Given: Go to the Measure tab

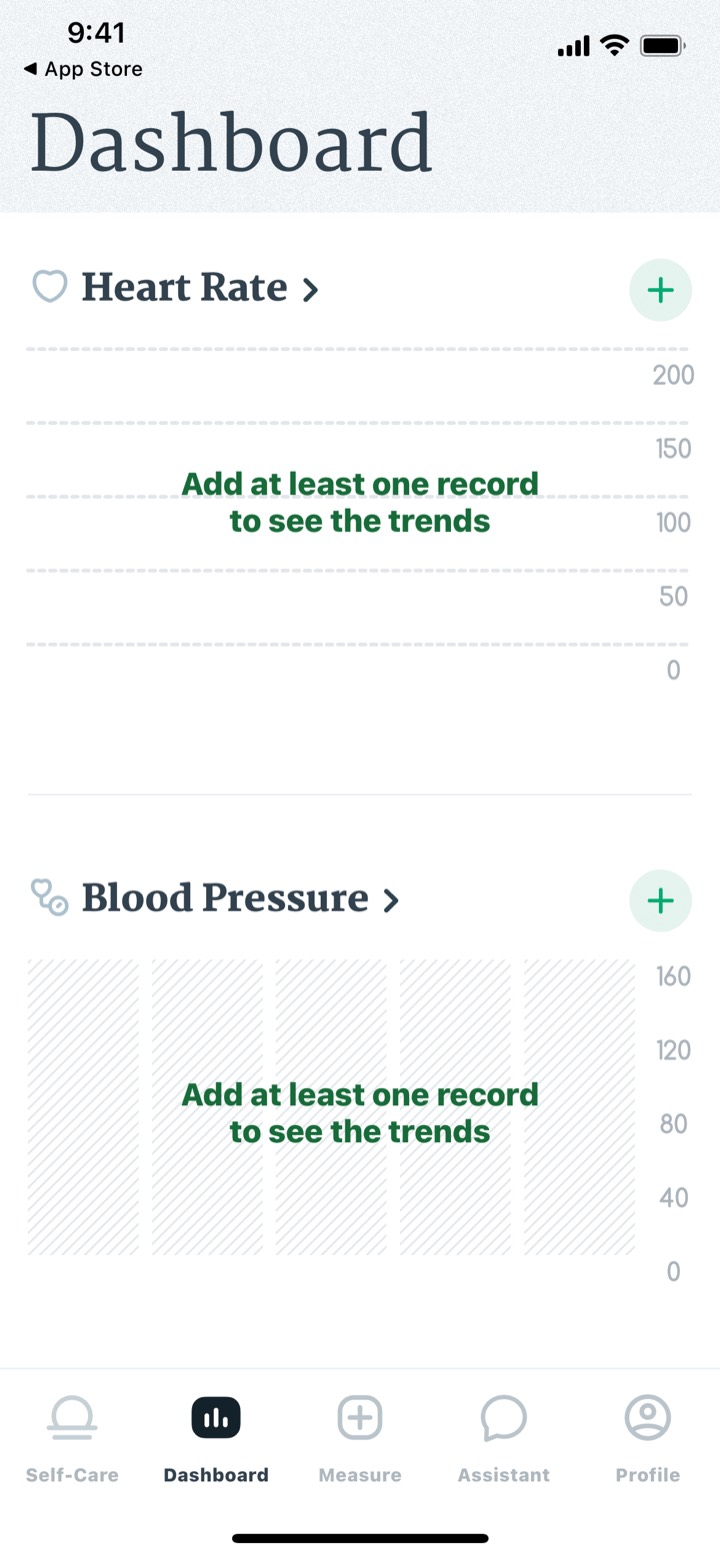Looking at the screenshot, I should (360, 1438).
